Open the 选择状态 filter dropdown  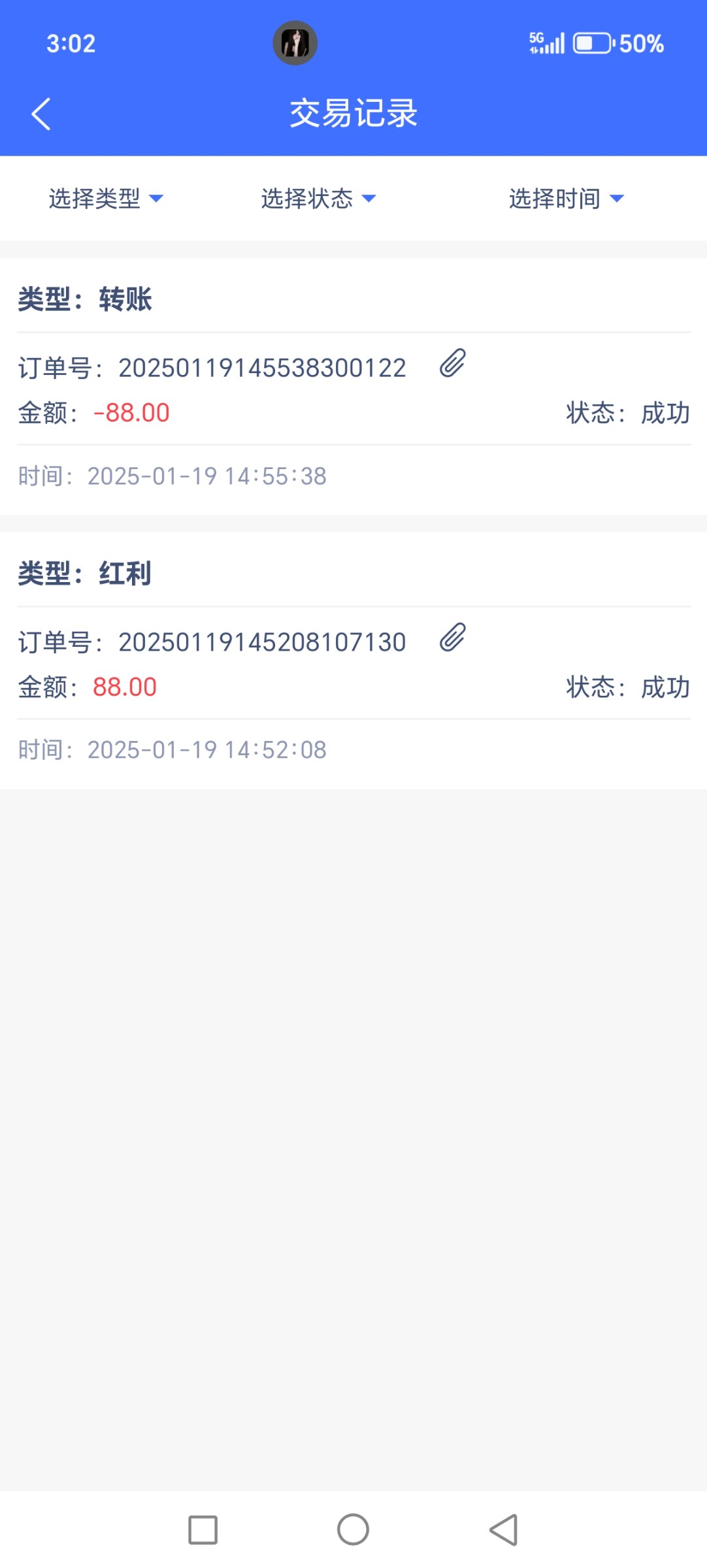(319, 199)
